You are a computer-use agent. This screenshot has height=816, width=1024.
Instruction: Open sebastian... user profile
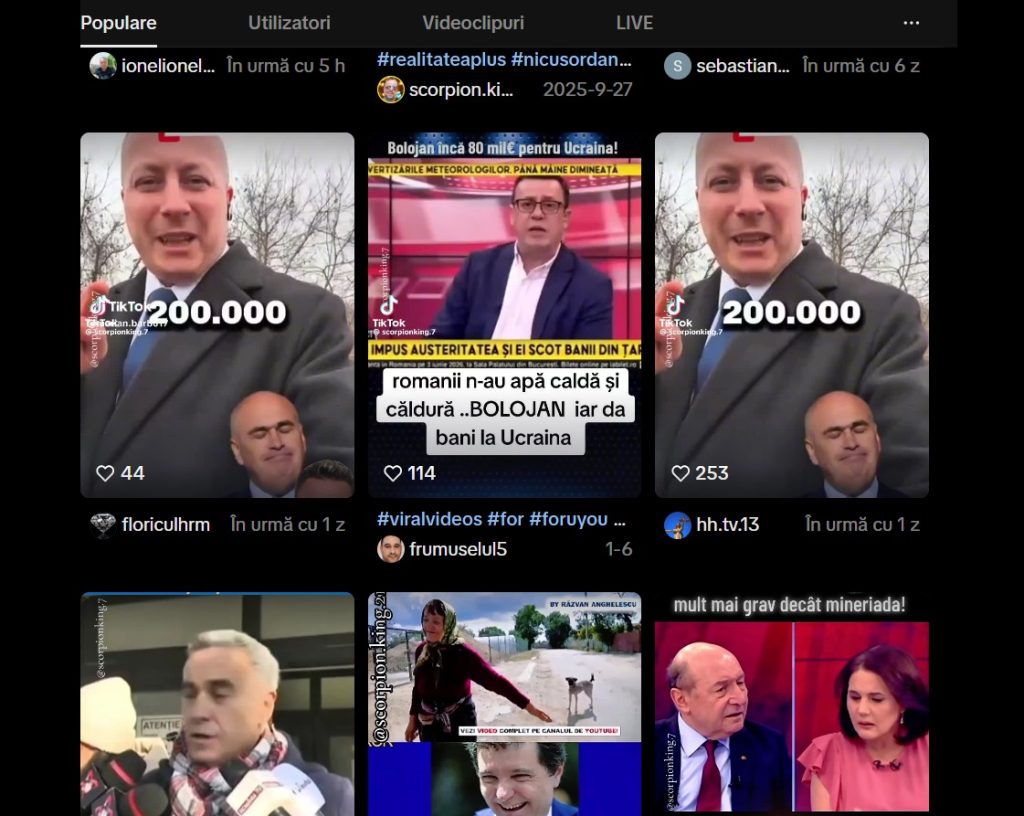pos(742,66)
